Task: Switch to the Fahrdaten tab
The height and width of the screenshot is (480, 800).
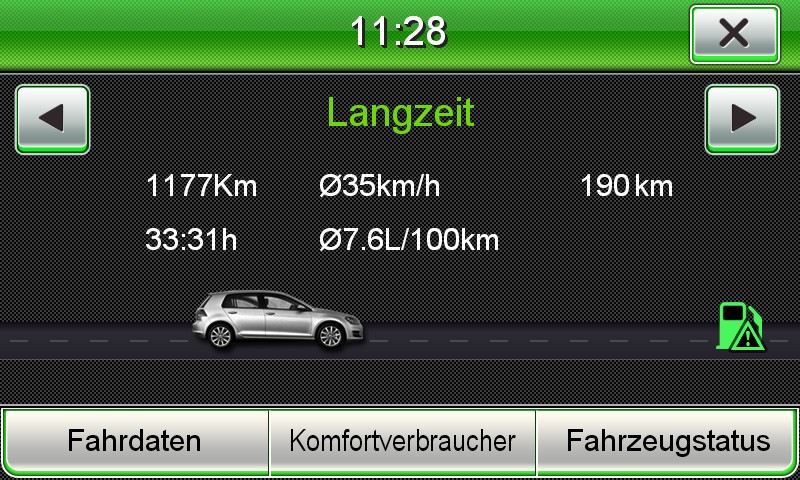Action: coord(135,441)
